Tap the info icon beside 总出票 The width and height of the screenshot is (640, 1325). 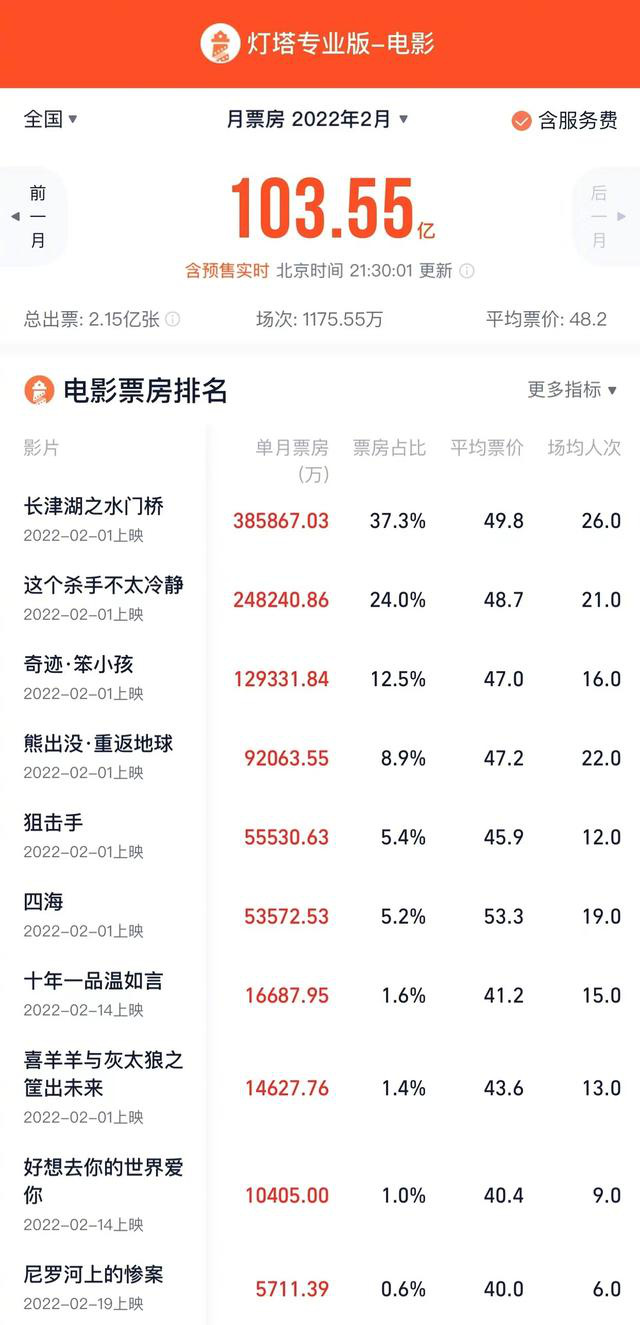172,320
